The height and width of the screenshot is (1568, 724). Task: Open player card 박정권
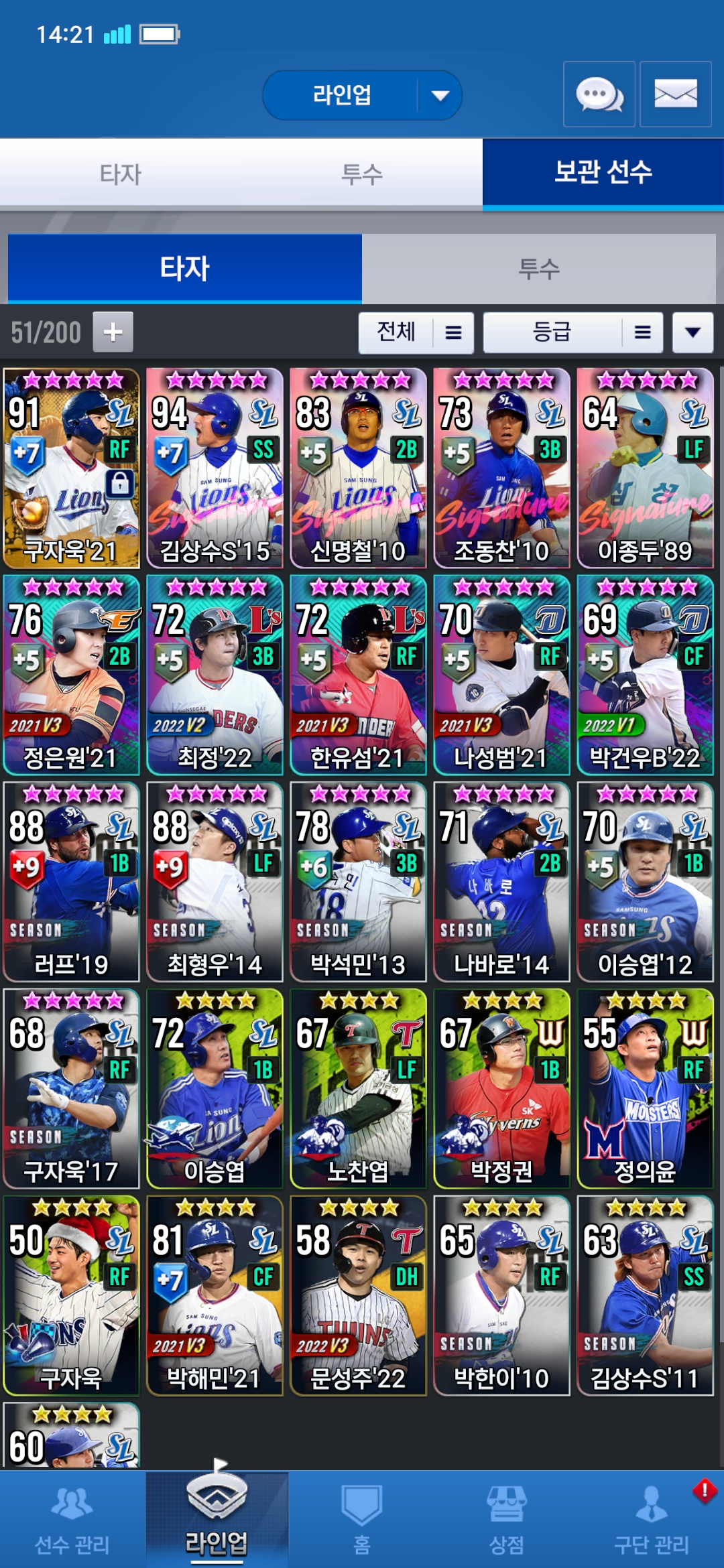point(501,1089)
